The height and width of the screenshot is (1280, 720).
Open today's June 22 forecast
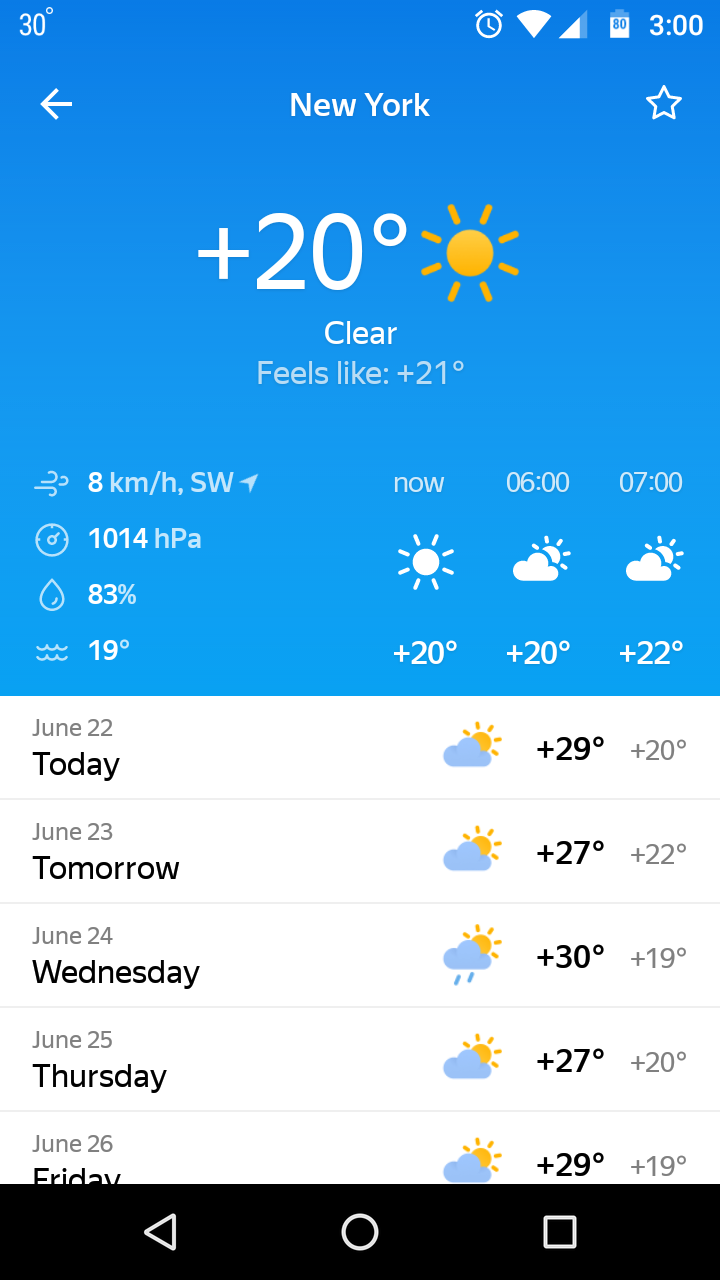[x=360, y=748]
